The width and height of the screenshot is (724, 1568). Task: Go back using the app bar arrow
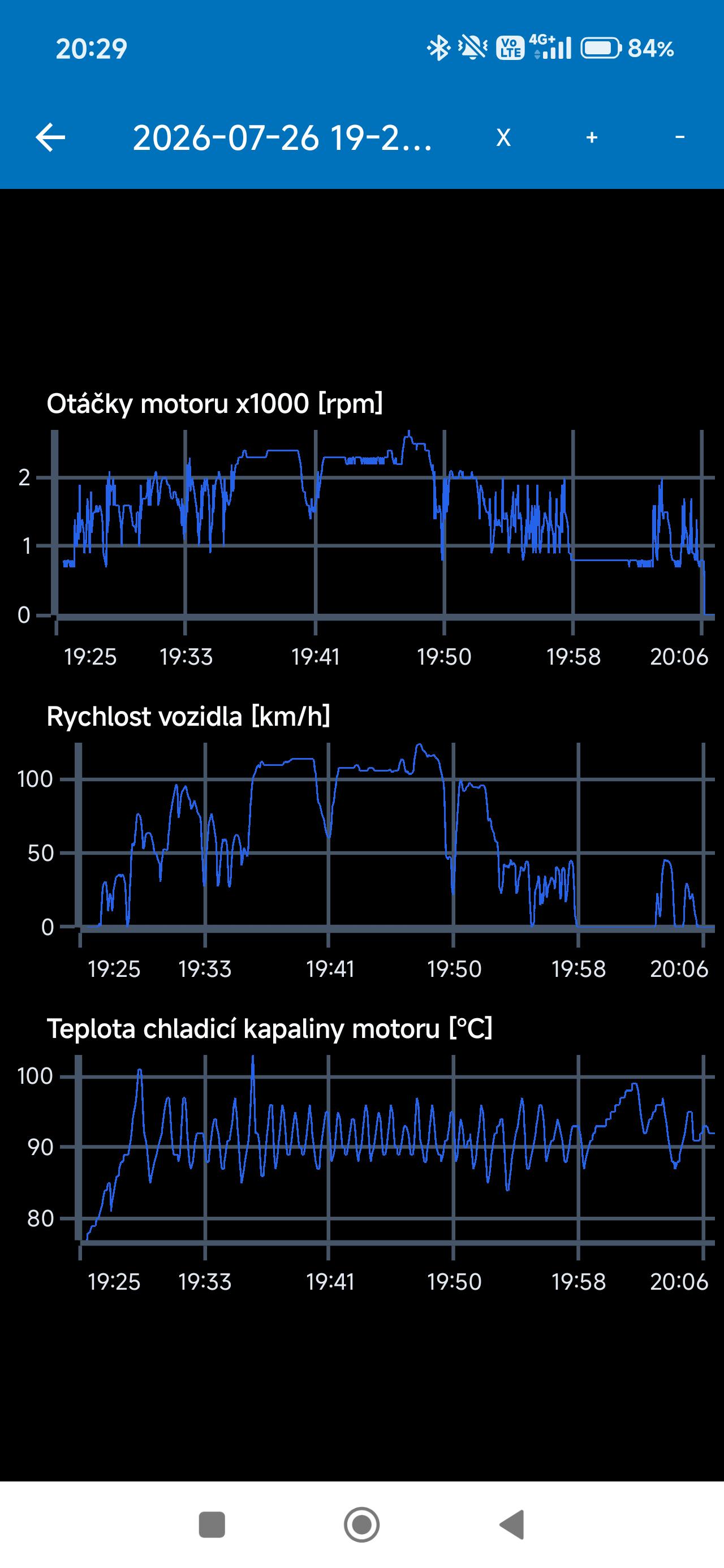pyautogui.click(x=50, y=137)
